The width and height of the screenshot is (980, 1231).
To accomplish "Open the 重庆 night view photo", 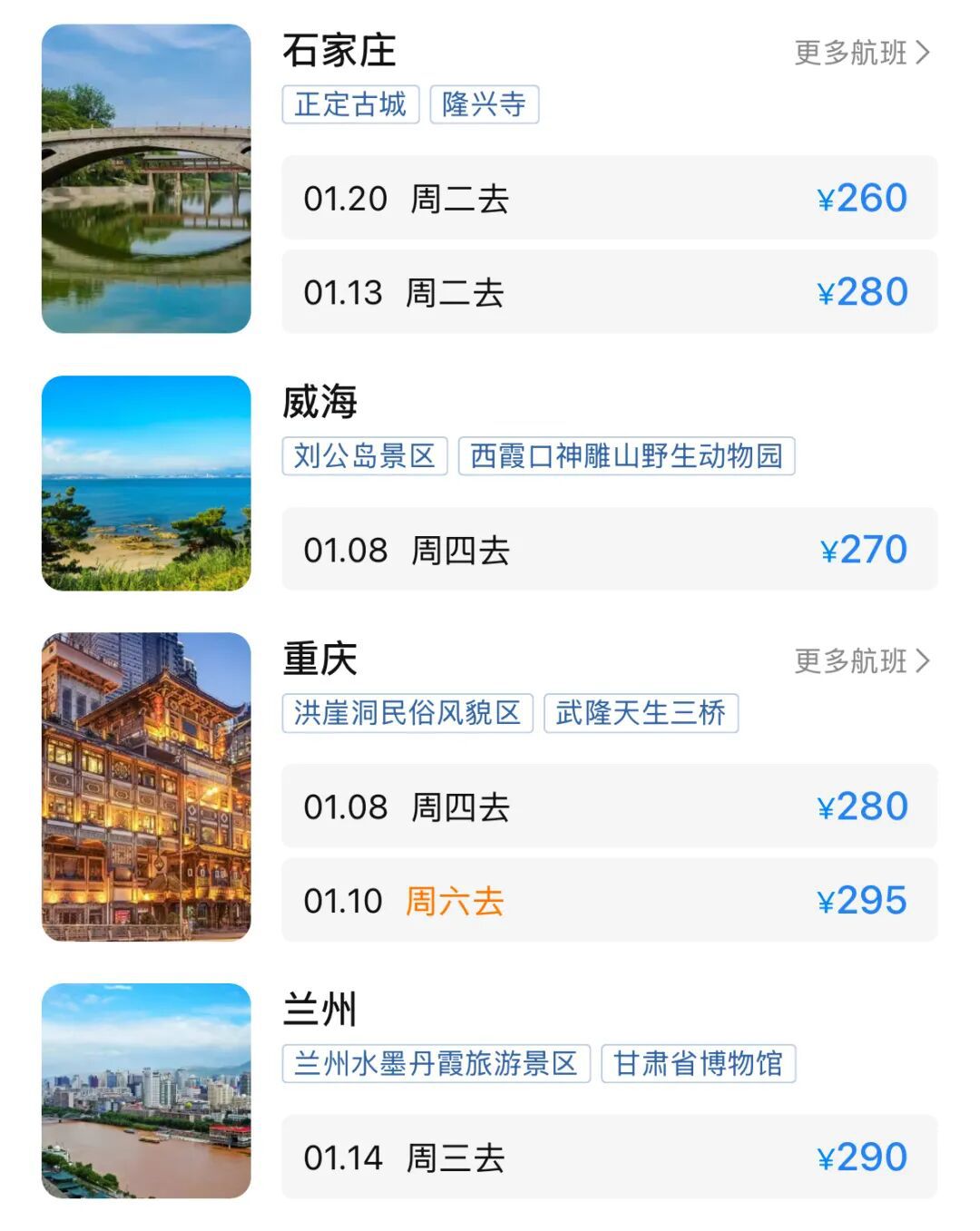I will [146, 786].
